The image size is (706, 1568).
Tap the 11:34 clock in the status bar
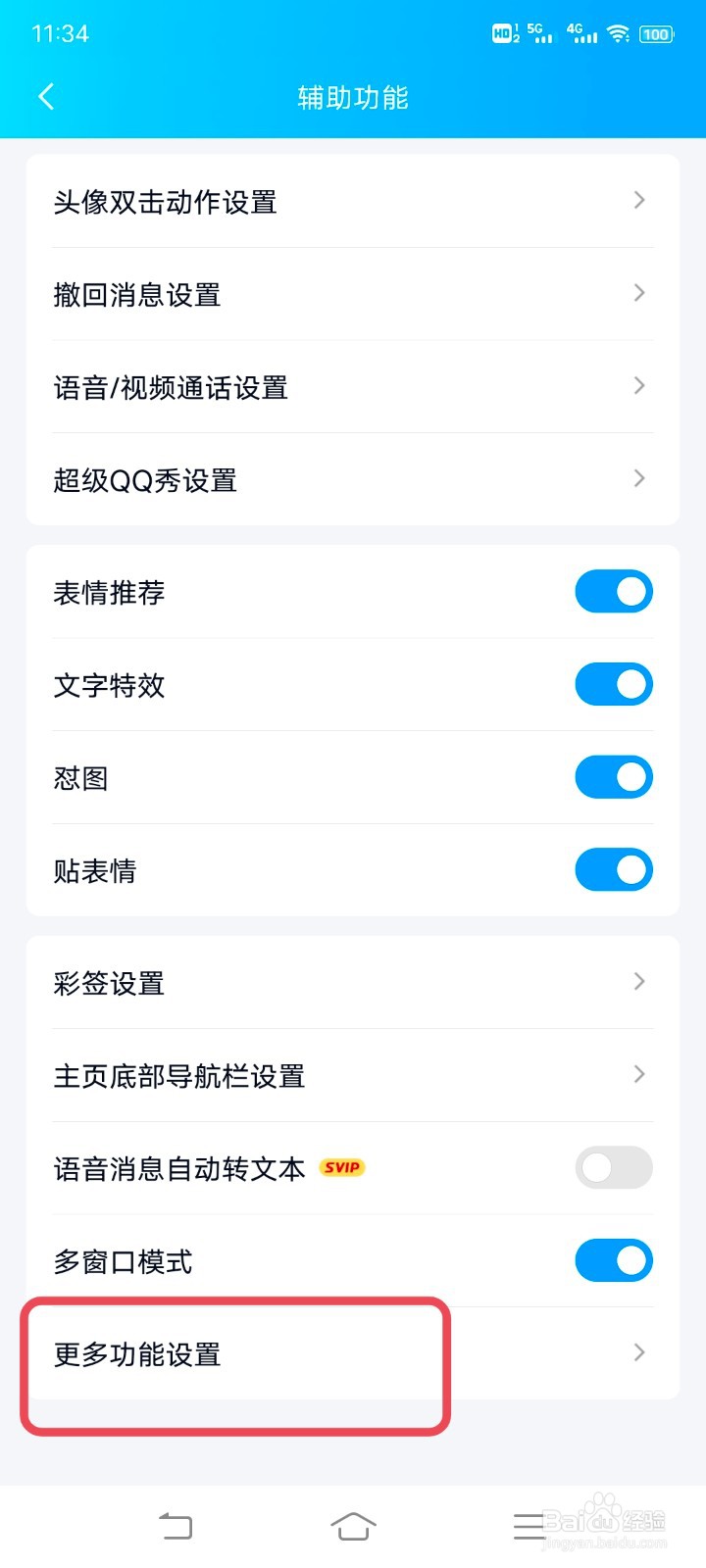coord(61,33)
